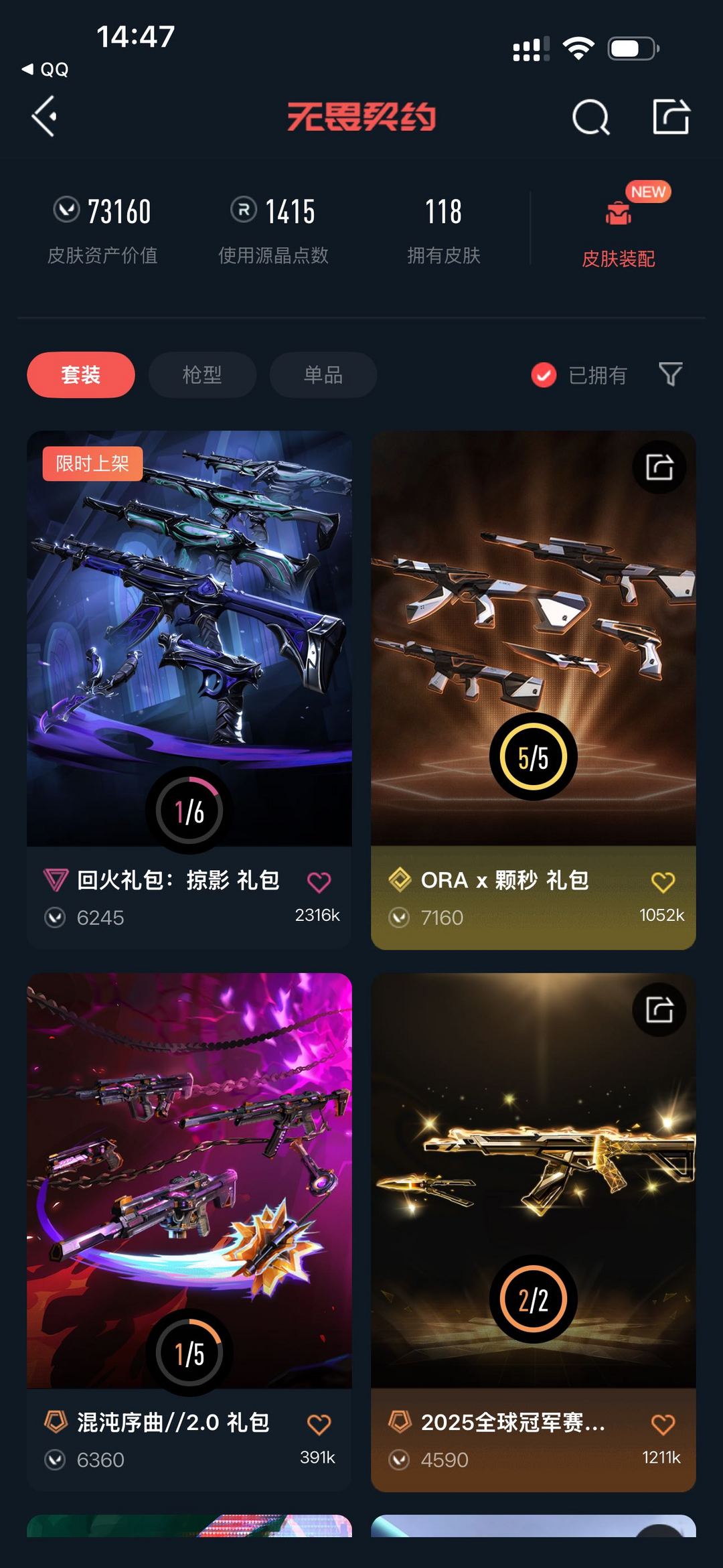Like the ORA x 颗秒 礼包 bundle
The height and width of the screenshot is (1568, 723).
[x=663, y=882]
